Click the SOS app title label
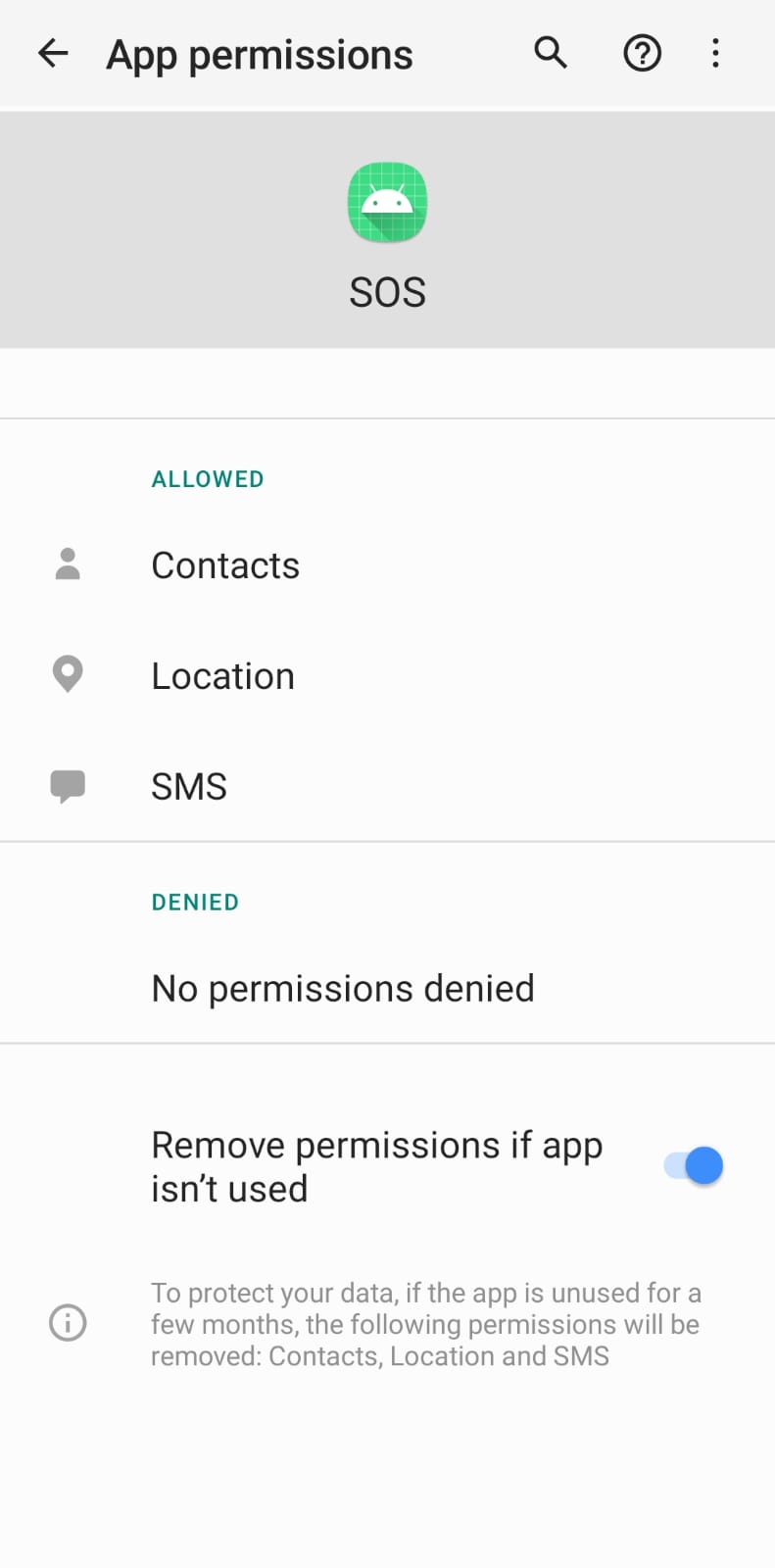 tap(387, 291)
